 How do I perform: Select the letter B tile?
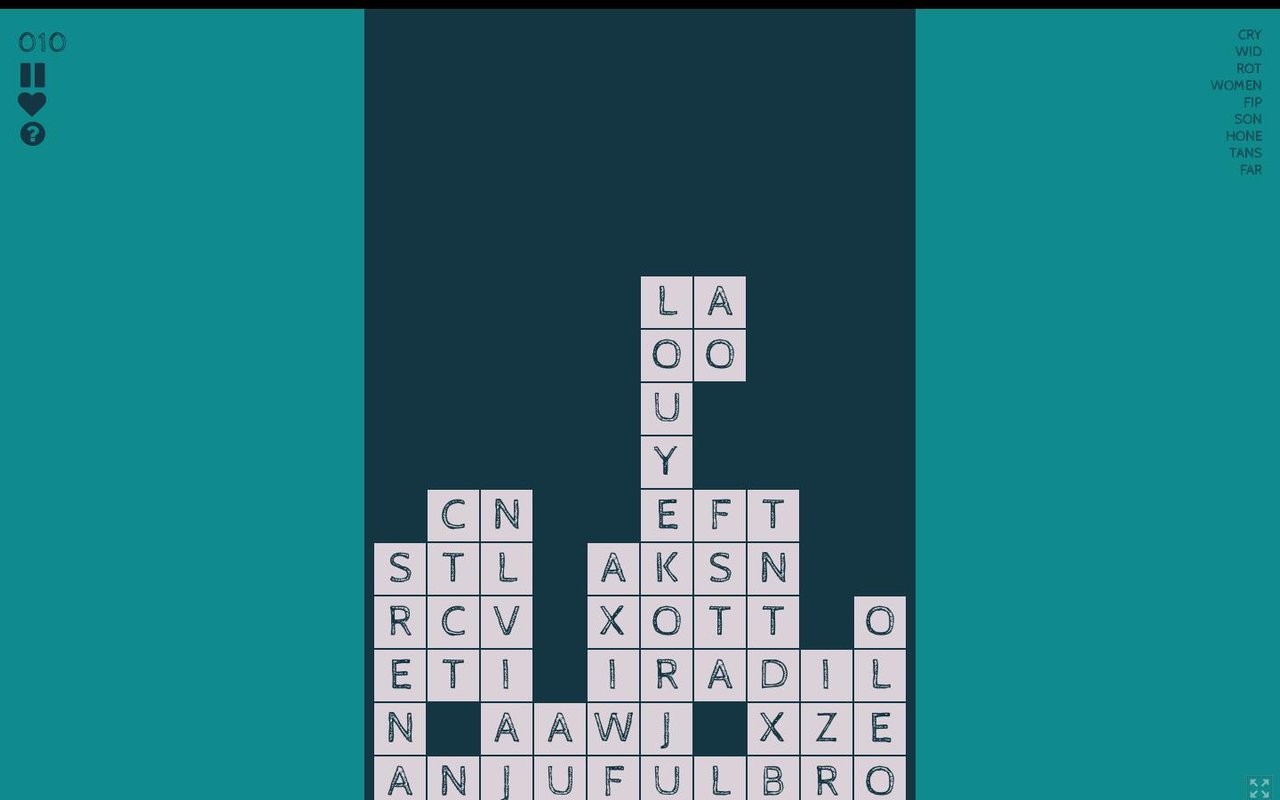[x=773, y=779]
